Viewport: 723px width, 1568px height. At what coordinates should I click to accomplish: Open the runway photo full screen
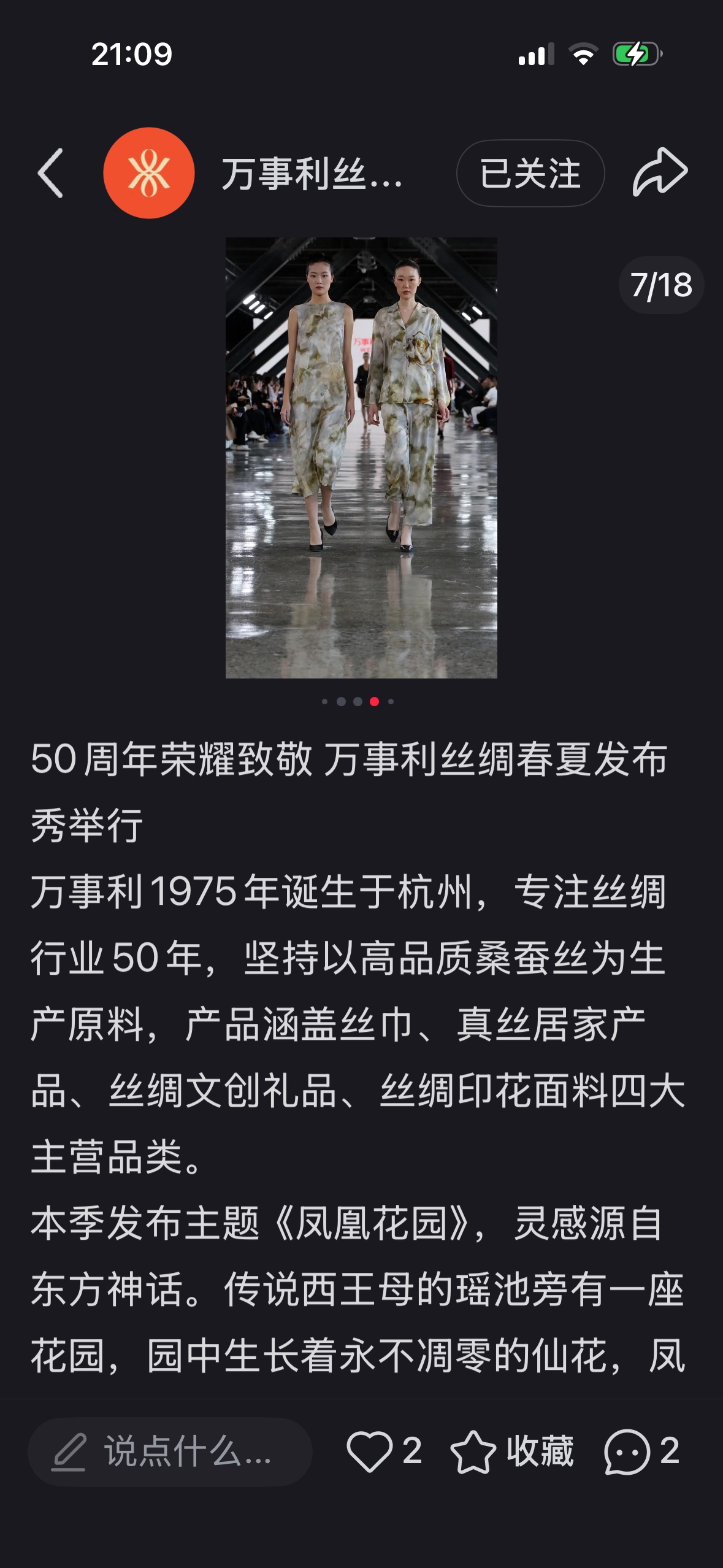(x=361, y=457)
